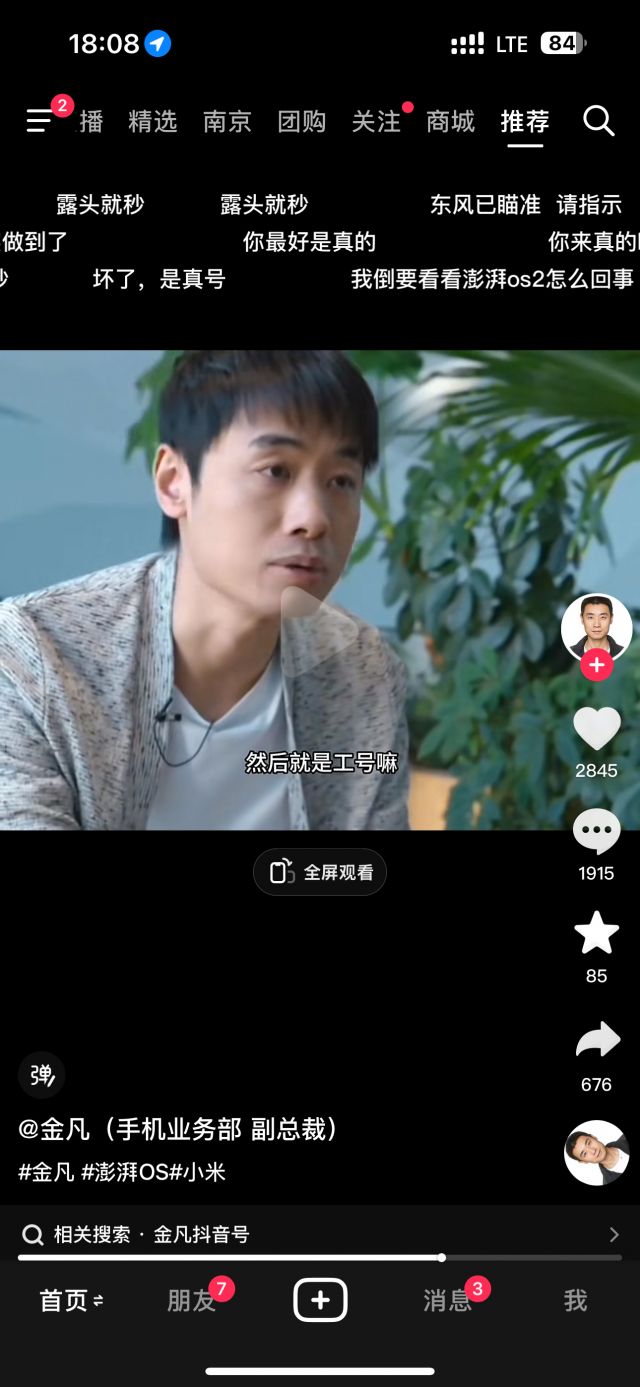
Task: Like this video with the heart
Action: pyautogui.click(x=596, y=729)
